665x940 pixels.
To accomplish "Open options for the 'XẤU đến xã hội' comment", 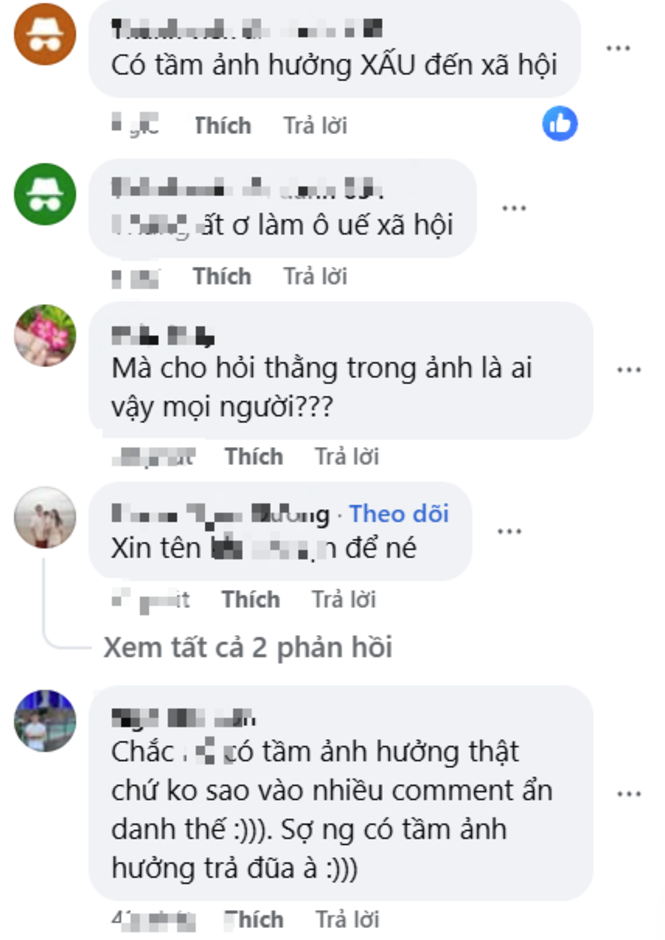I will tap(618, 47).
